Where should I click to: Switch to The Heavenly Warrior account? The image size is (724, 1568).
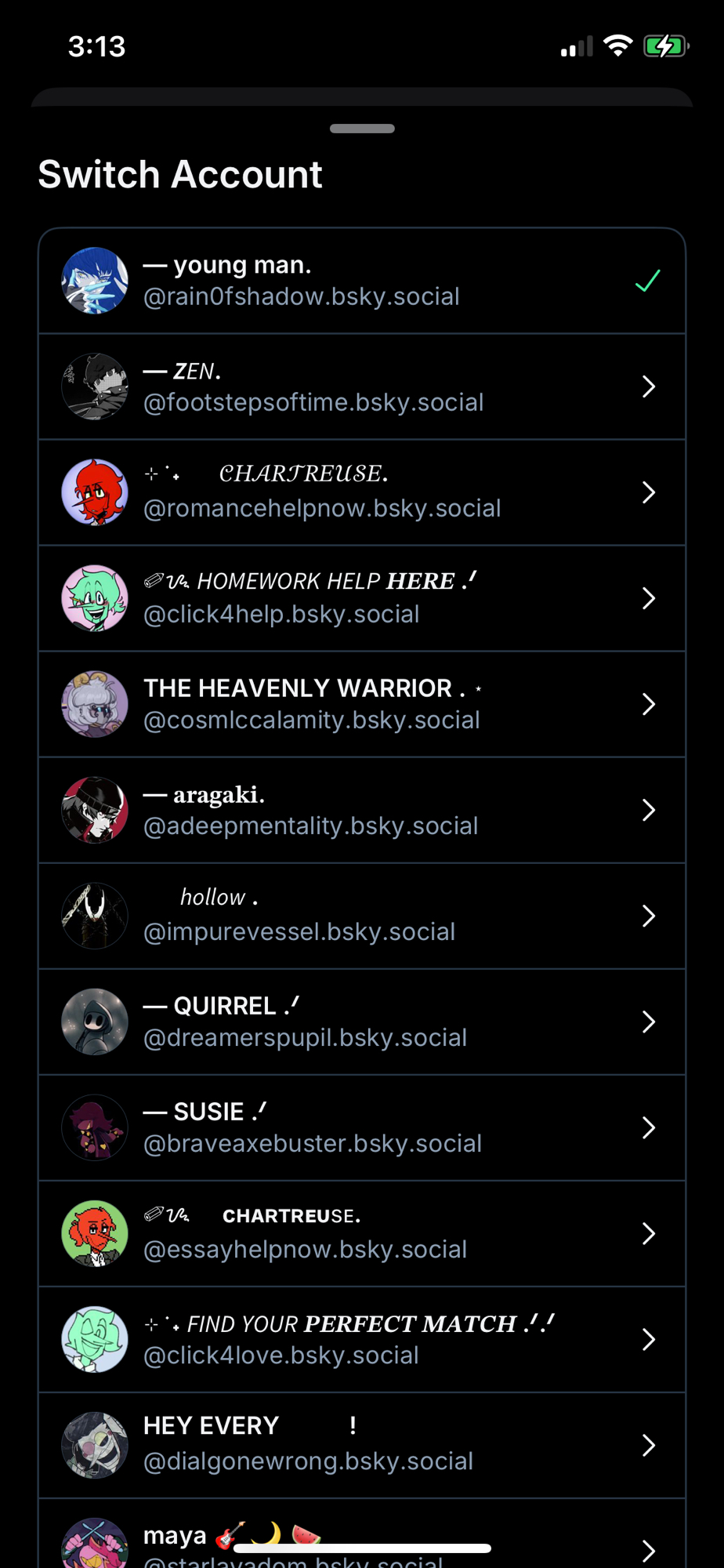361,704
